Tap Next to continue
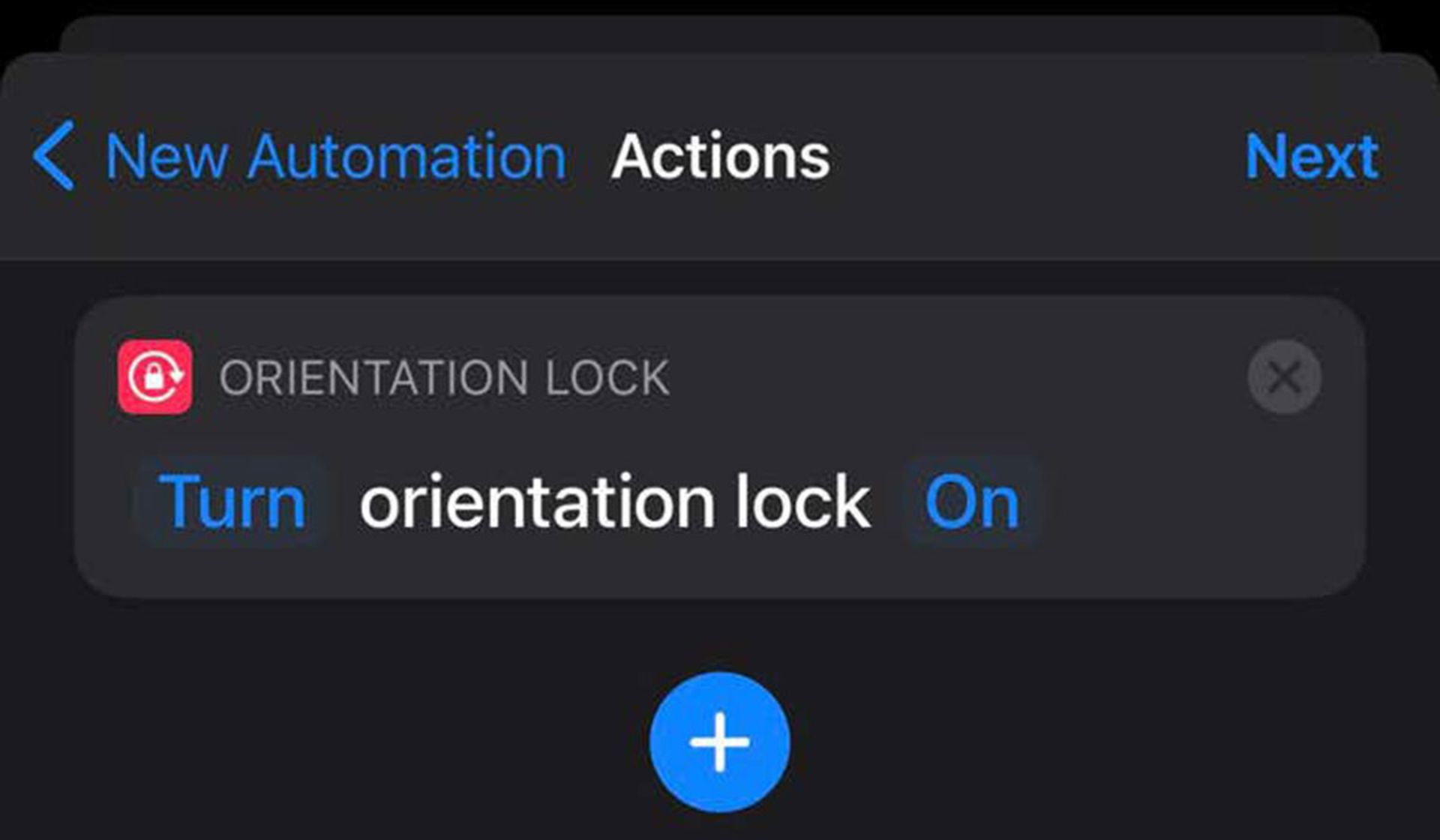The width and height of the screenshot is (1440, 840). (1311, 156)
